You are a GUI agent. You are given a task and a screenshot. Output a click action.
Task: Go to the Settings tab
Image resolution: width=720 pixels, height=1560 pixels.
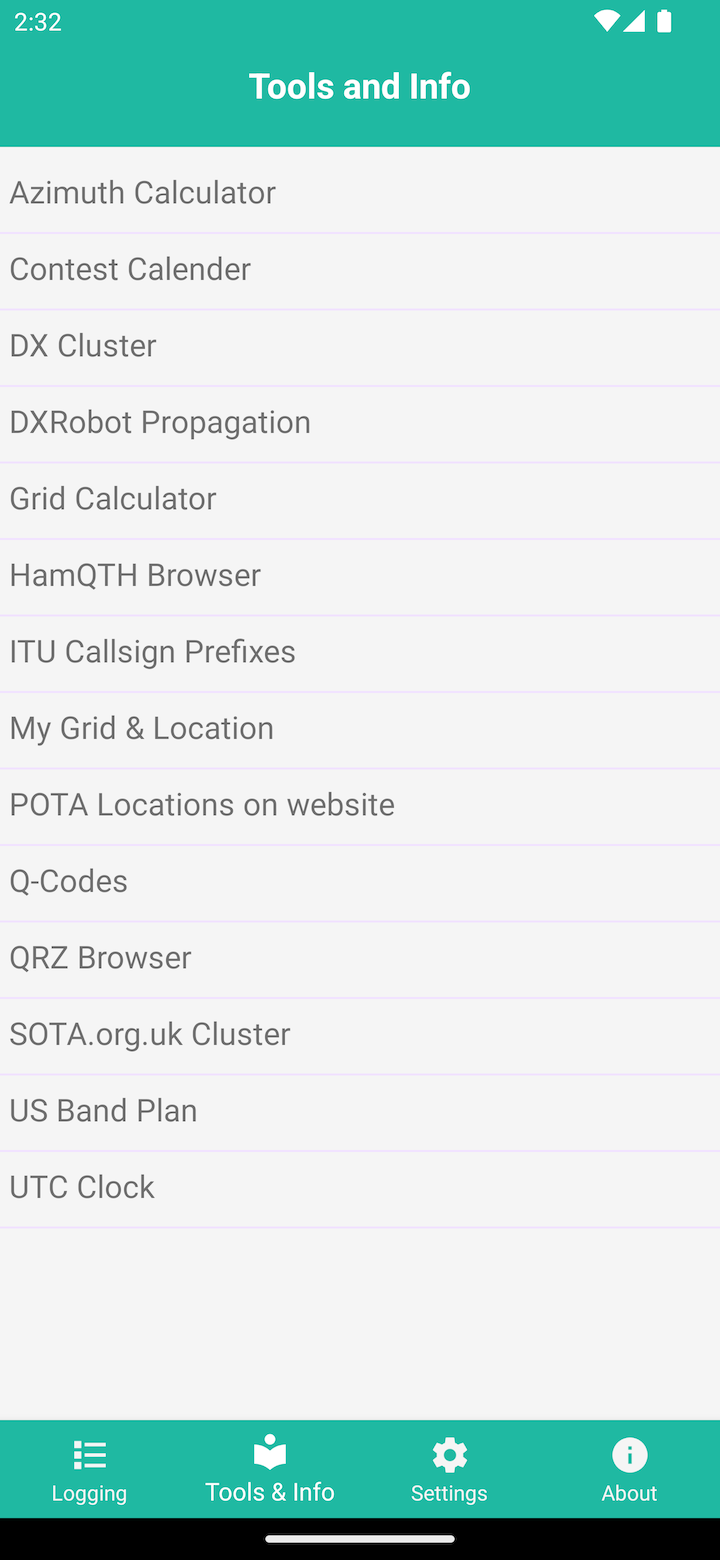(x=449, y=1470)
